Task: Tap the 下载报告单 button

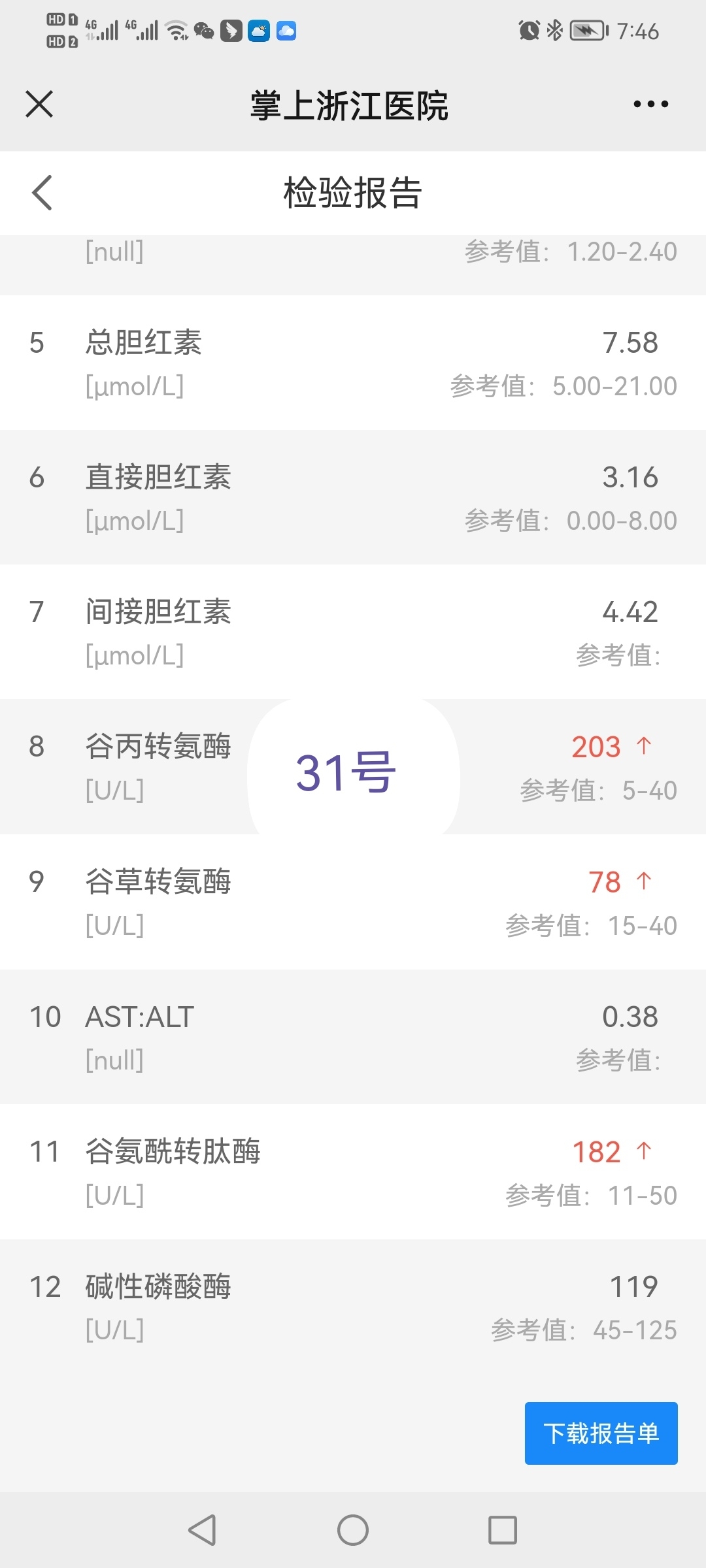Action: (601, 1433)
